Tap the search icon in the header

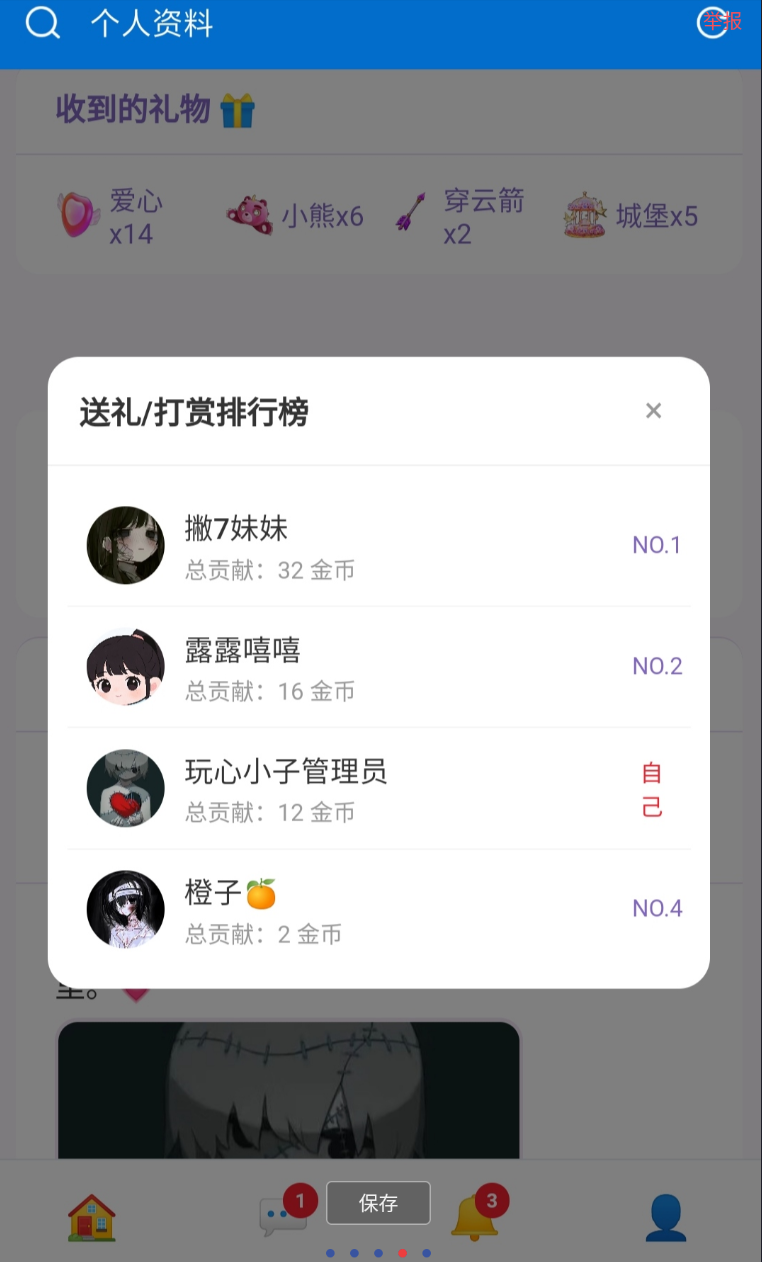click(43, 23)
